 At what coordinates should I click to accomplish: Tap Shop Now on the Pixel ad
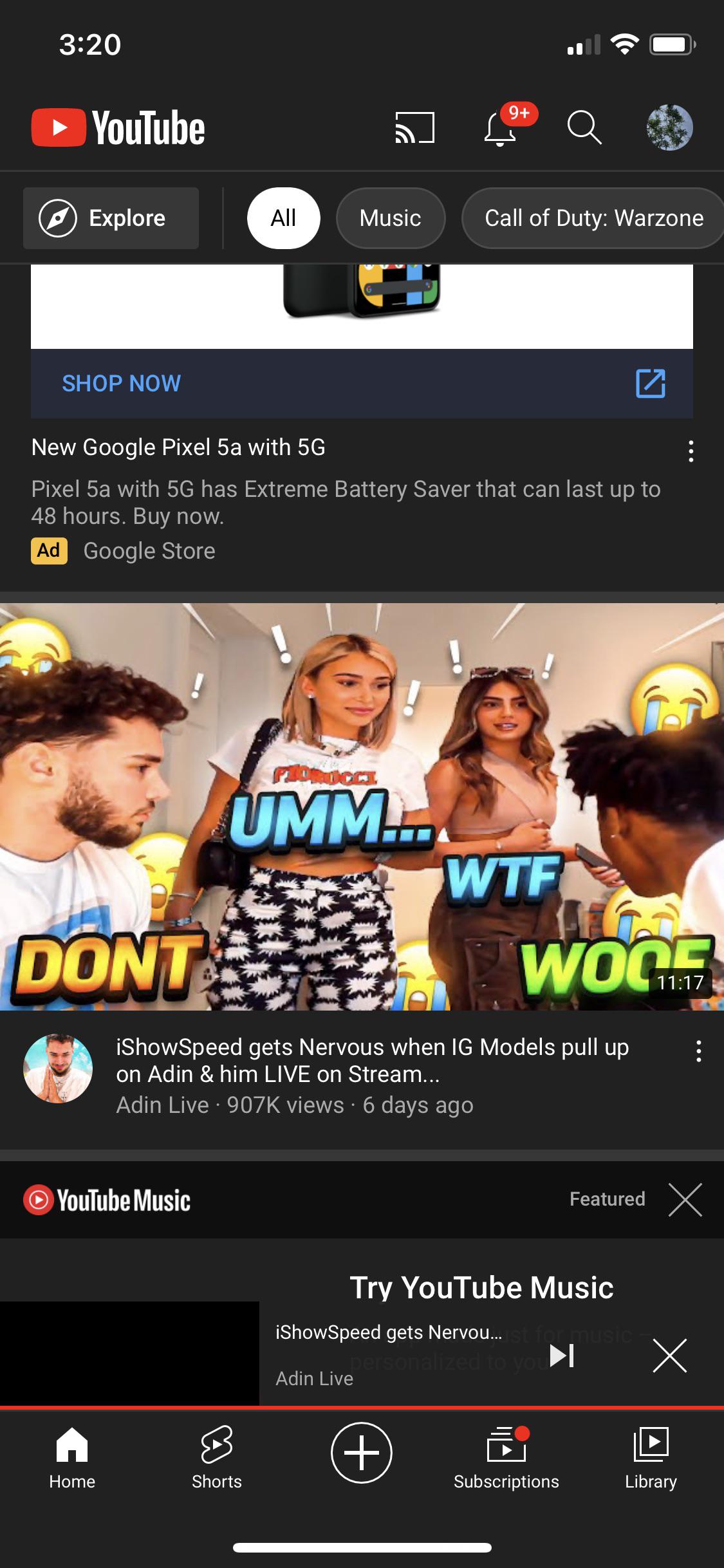(121, 384)
